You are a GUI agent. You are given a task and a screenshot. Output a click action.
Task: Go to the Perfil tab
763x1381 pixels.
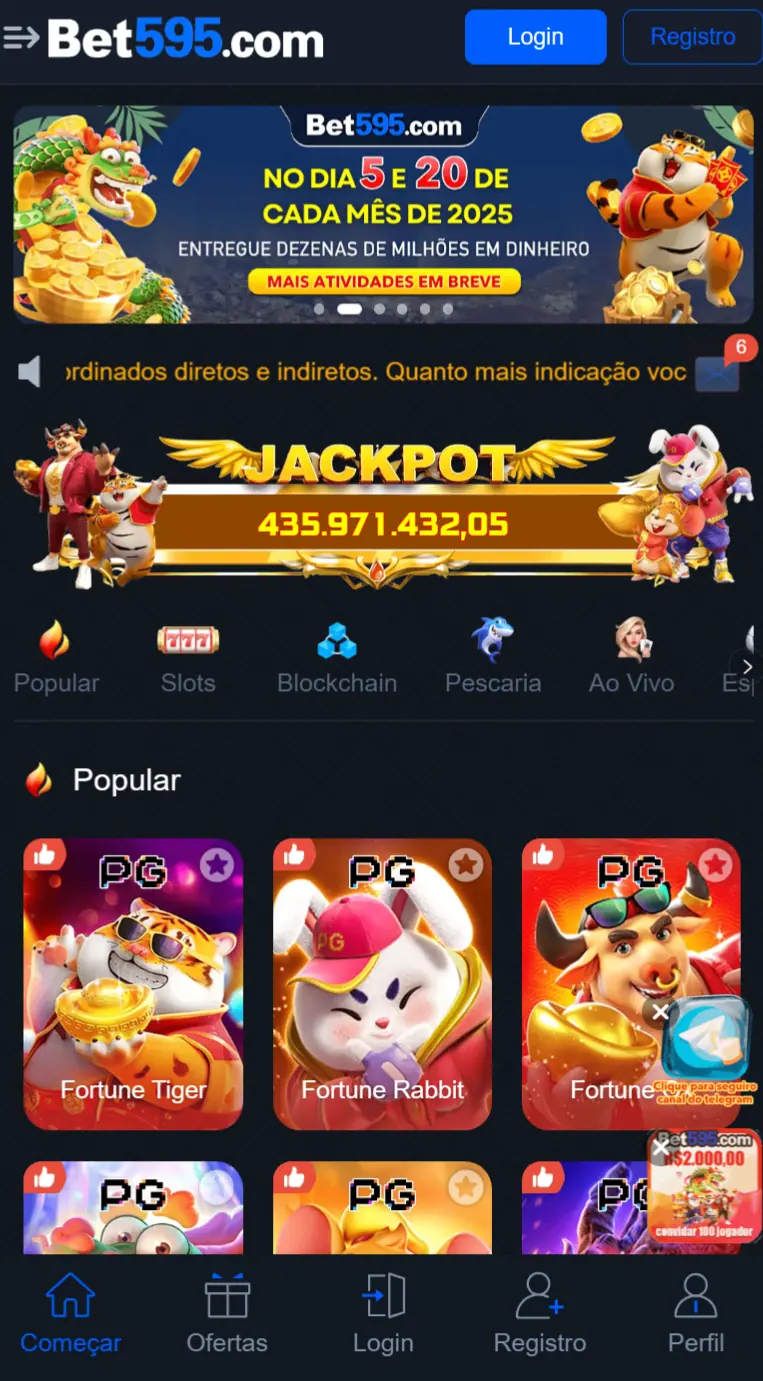click(x=696, y=1315)
